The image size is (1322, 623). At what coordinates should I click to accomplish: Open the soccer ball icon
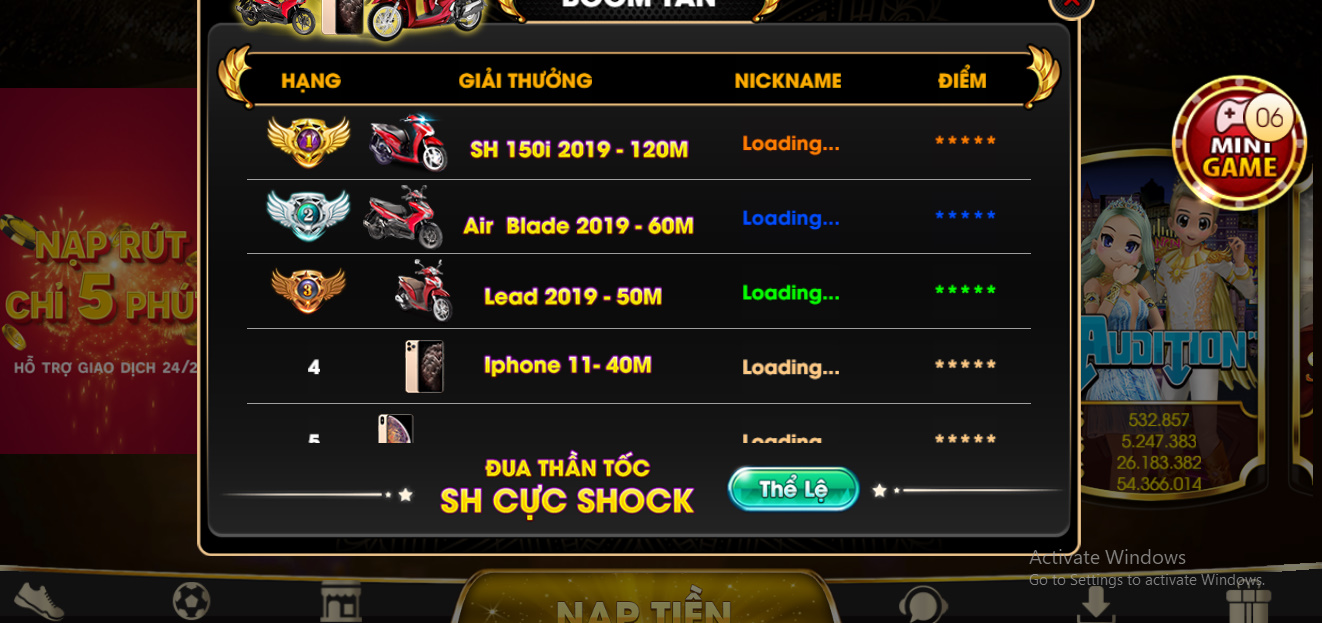point(191,602)
